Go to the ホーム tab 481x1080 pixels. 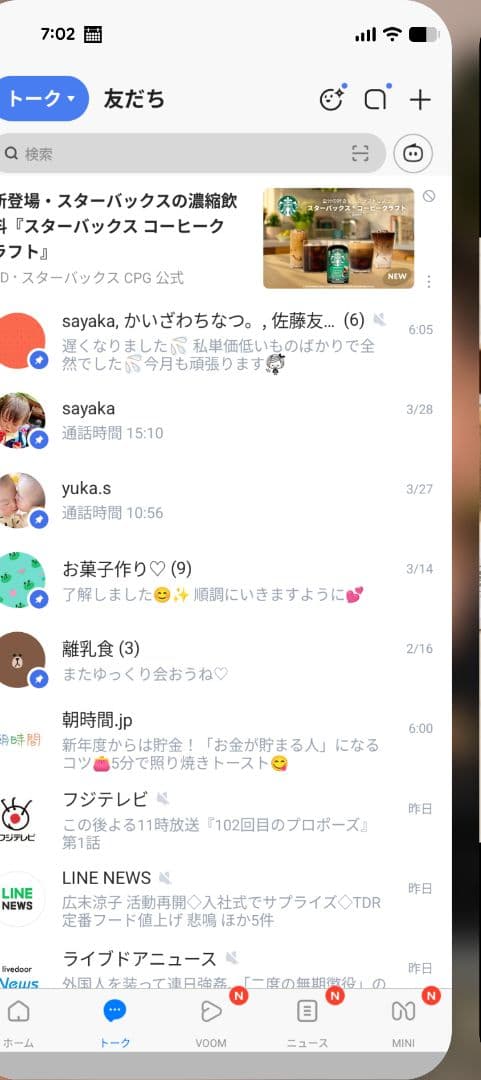19,1021
